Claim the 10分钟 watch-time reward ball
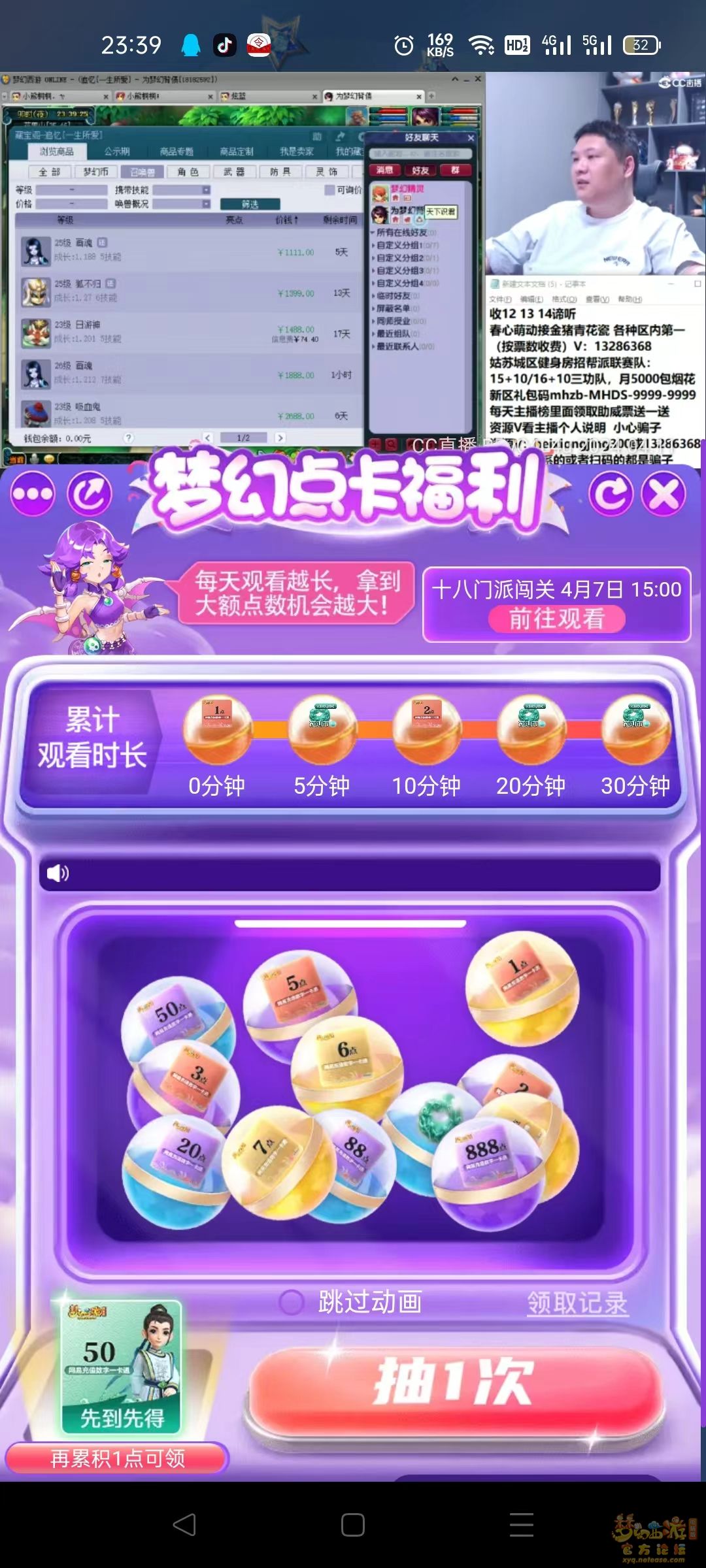The width and height of the screenshot is (706, 1568). click(426, 729)
